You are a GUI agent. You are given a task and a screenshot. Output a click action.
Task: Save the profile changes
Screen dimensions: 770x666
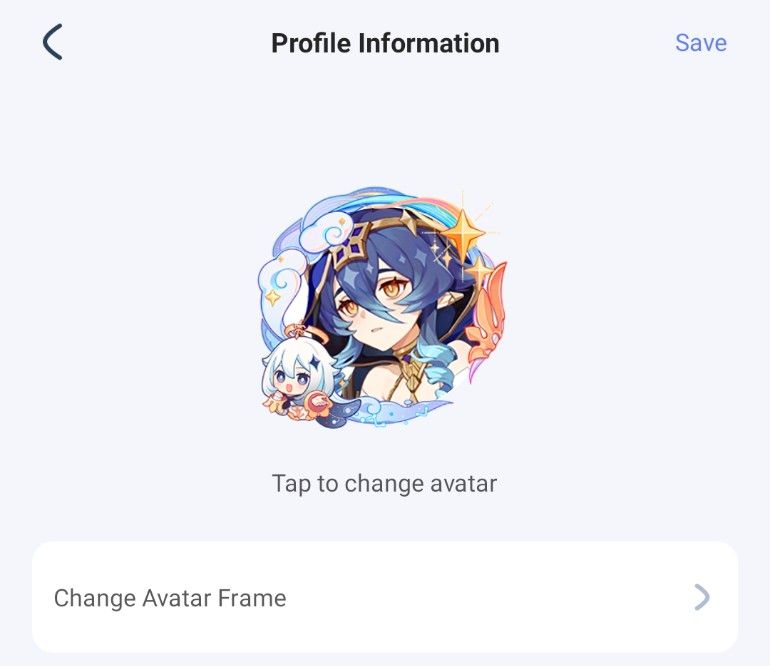[700, 43]
